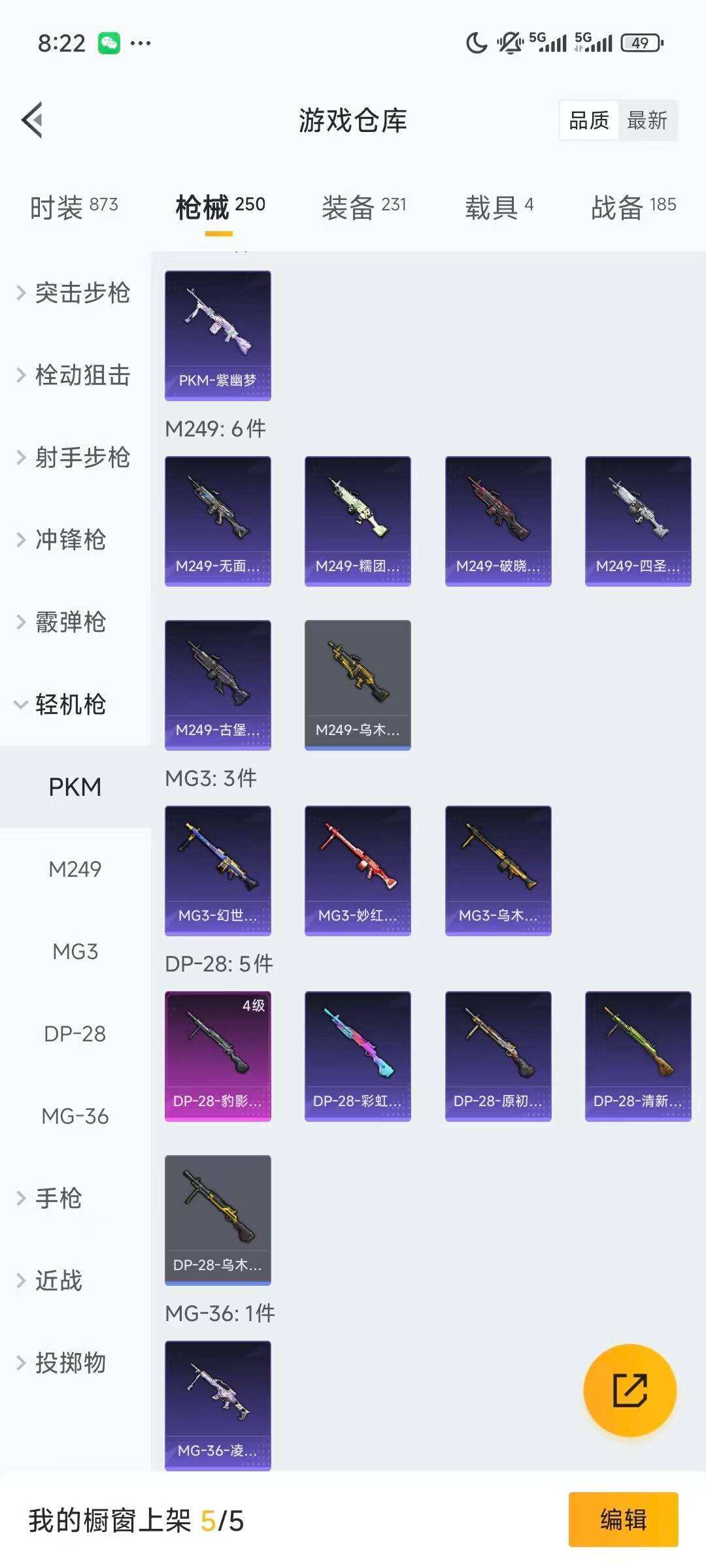The image size is (706, 1568).
Task: Sort the warehouse by 最新
Action: (647, 120)
